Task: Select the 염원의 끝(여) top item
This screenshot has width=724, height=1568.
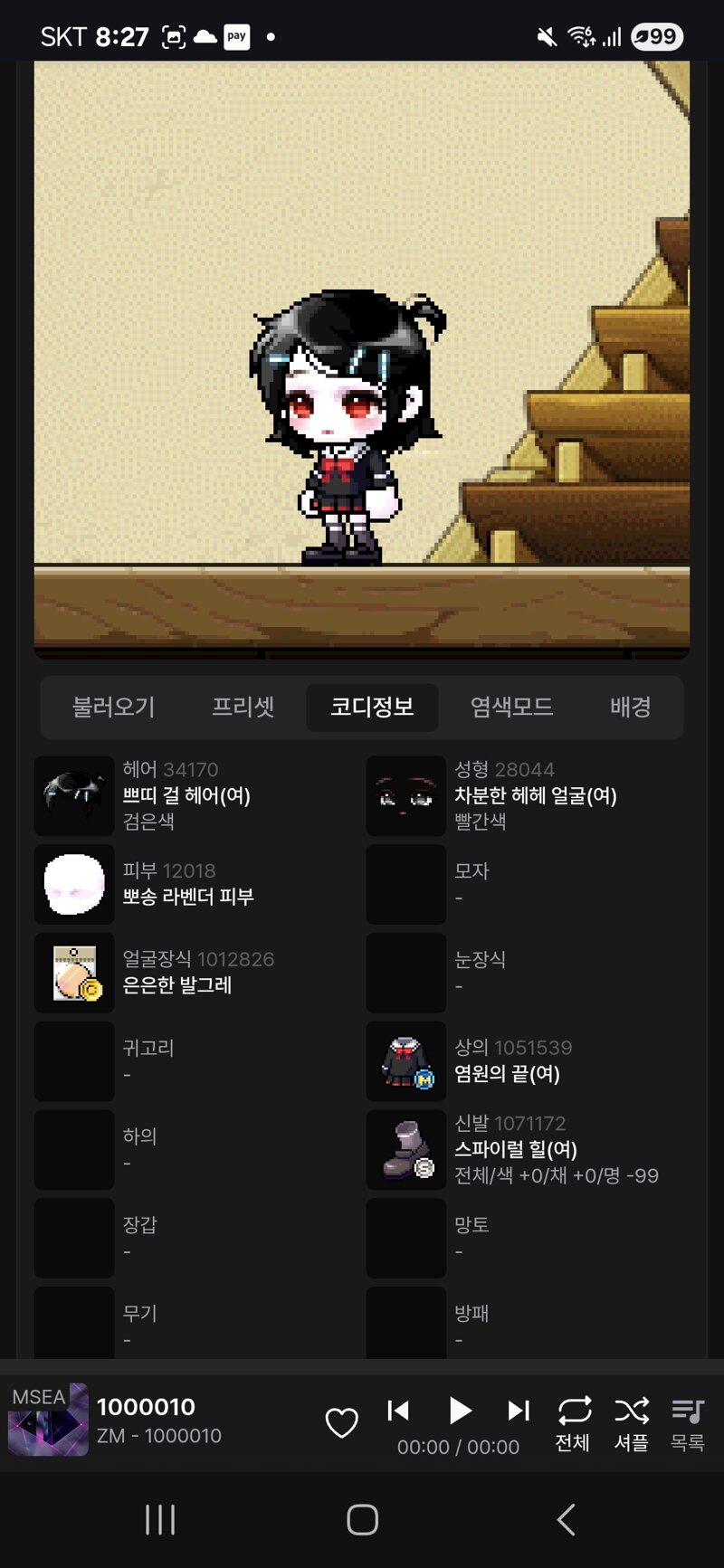Action: [528, 1061]
